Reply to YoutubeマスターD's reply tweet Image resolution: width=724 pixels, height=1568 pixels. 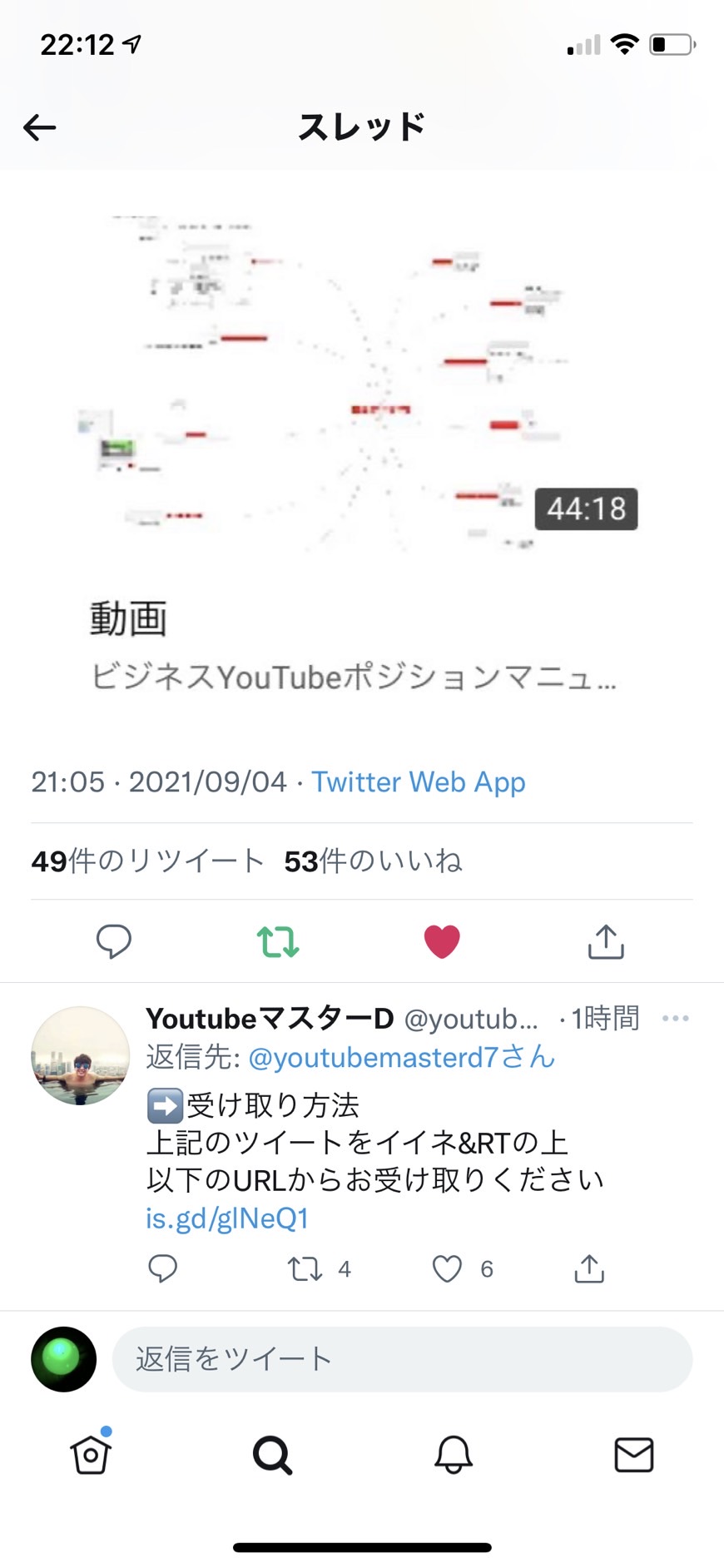tap(162, 1268)
